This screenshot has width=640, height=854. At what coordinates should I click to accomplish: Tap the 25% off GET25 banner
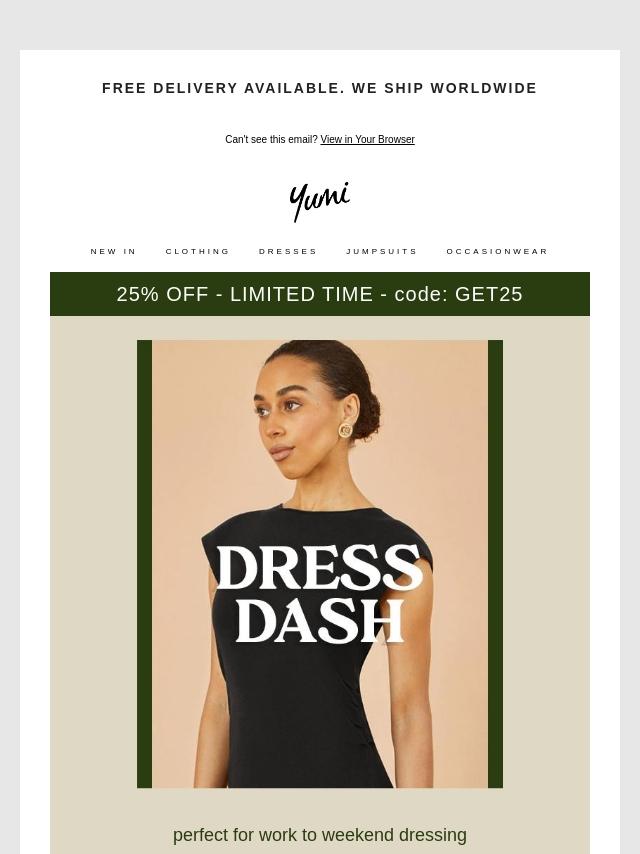click(320, 294)
